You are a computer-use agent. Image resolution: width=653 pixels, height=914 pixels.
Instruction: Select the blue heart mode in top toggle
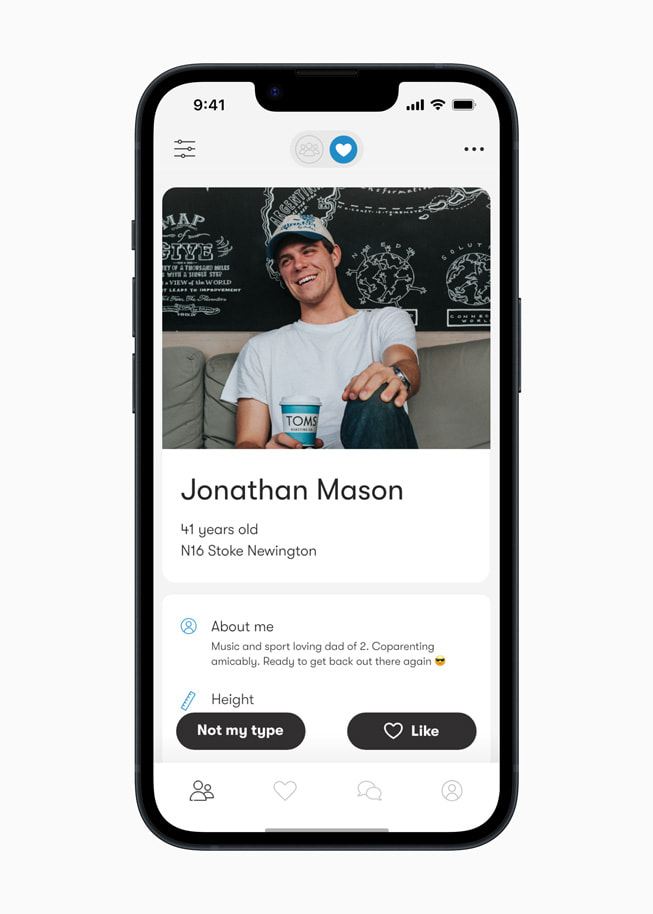(344, 150)
